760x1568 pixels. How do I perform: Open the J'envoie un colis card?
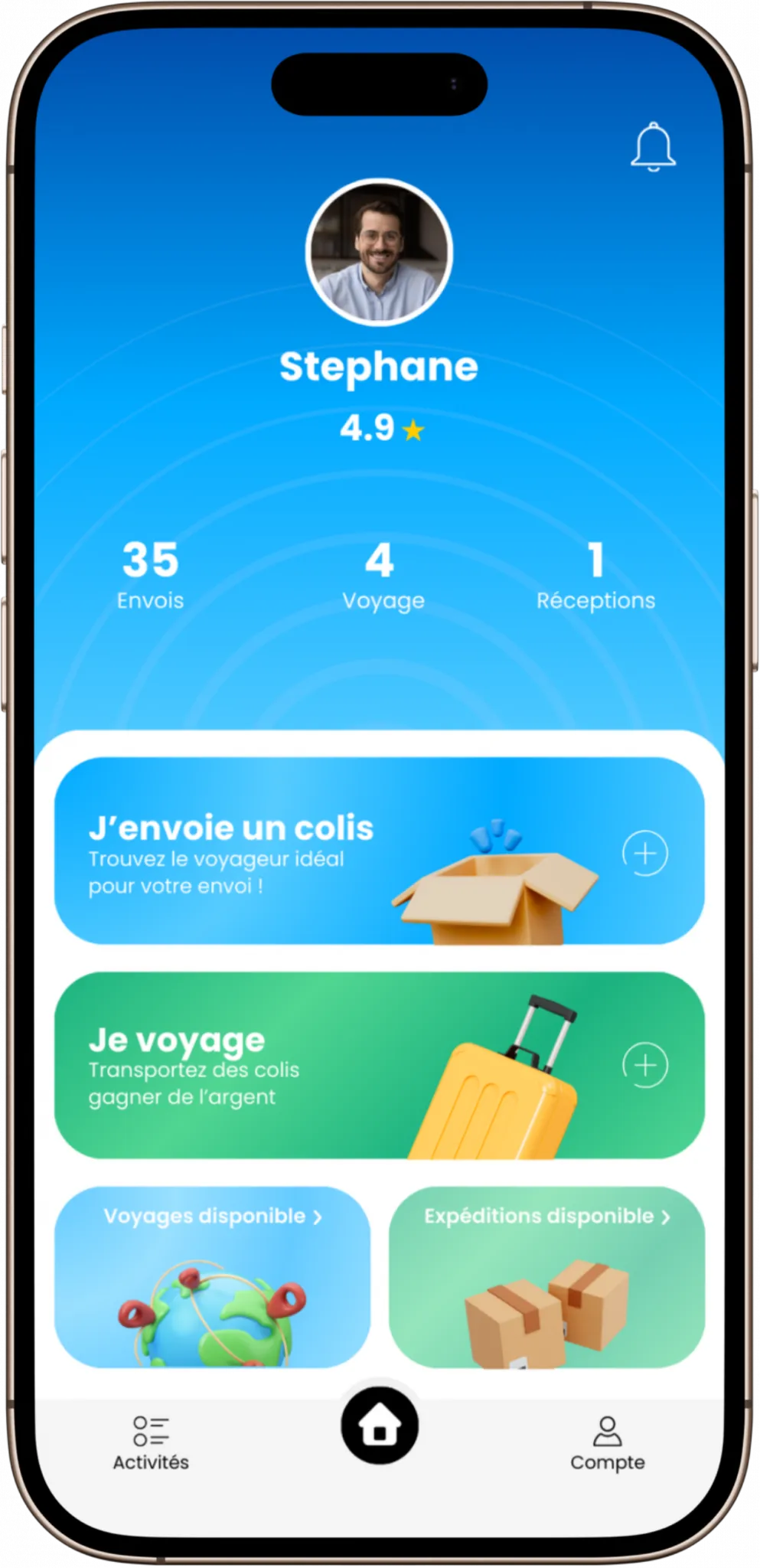(x=379, y=851)
